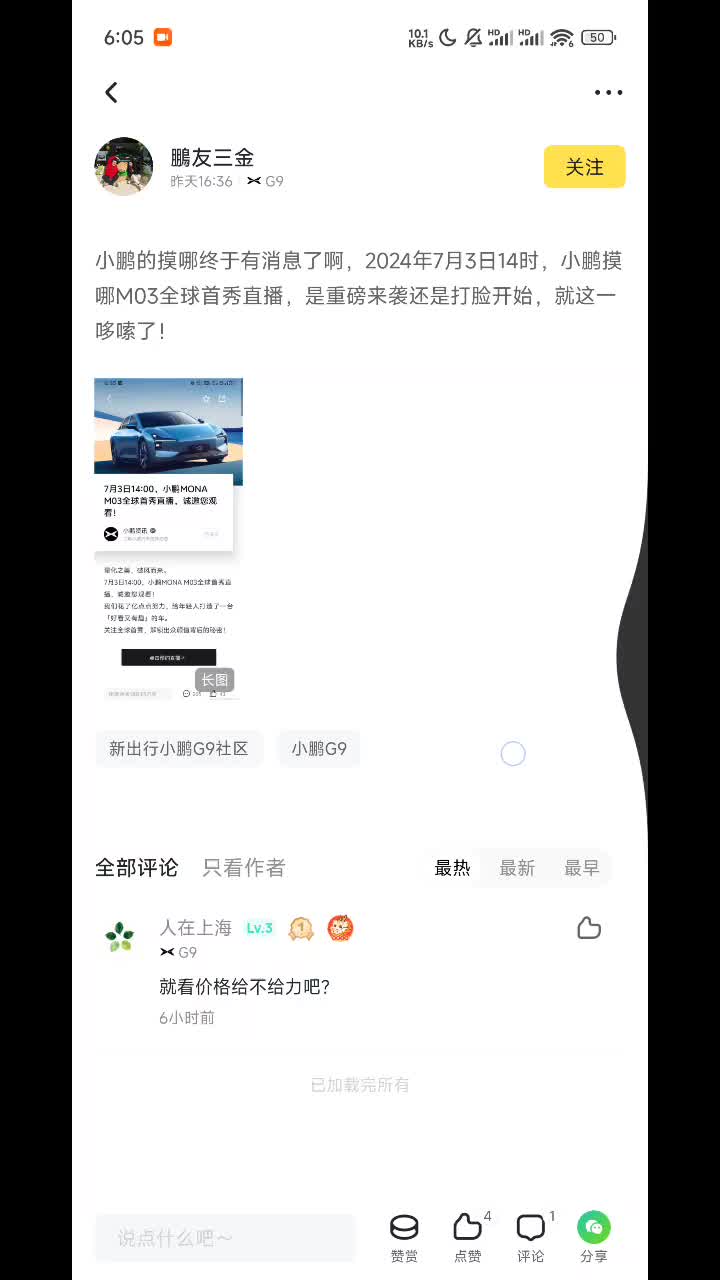720x1280 pixels.
Task: Open the long image in the post
Action: coord(168,538)
